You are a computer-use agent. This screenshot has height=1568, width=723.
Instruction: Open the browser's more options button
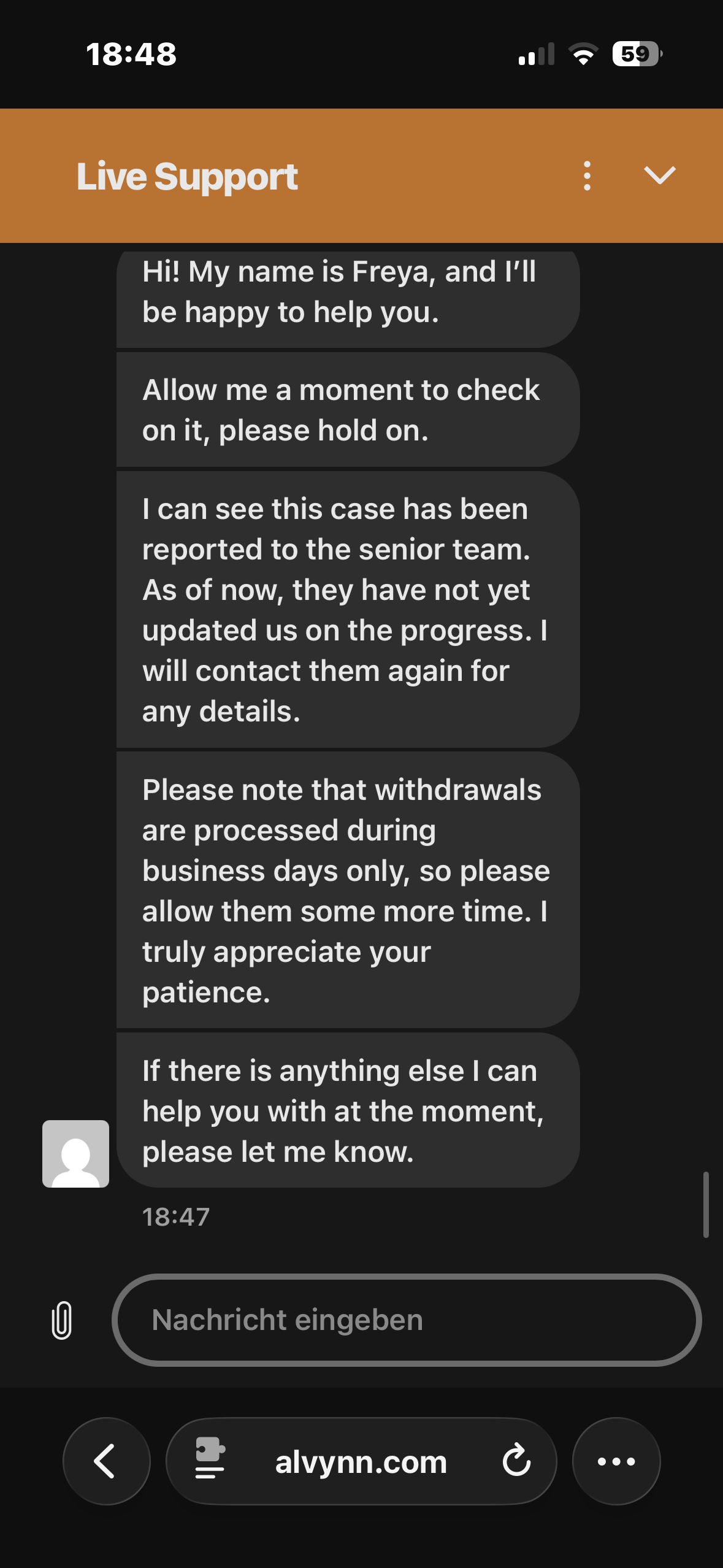click(x=616, y=1461)
